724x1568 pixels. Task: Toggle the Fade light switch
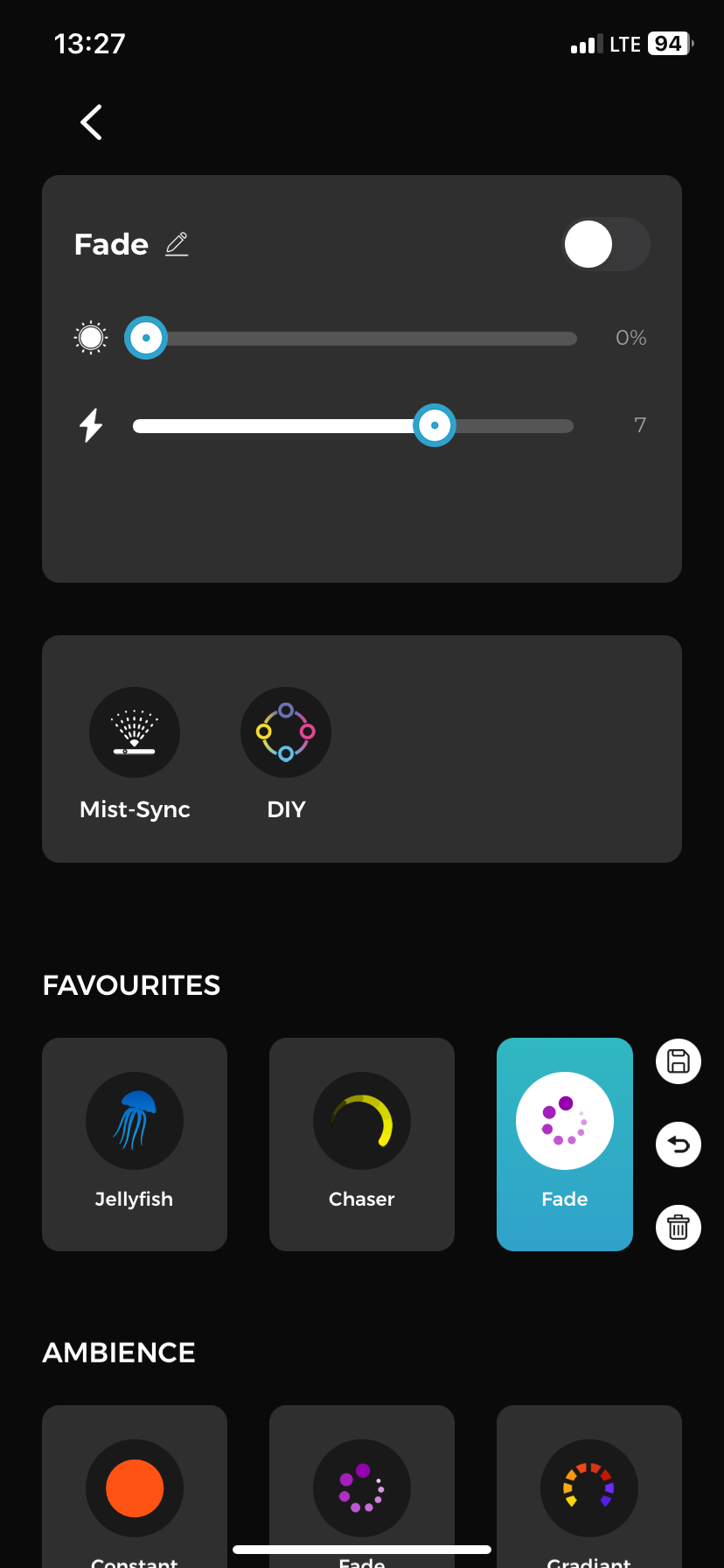pyautogui.click(x=605, y=244)
